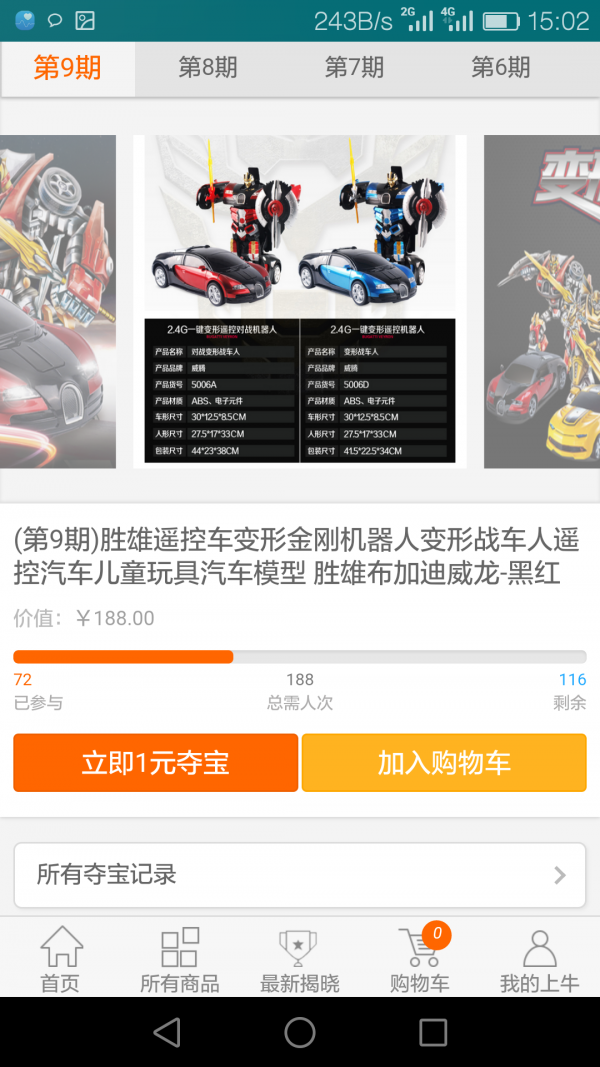The image size is (600, 1067).
Task: Open the center product image
Action: [x=299, y=300]
